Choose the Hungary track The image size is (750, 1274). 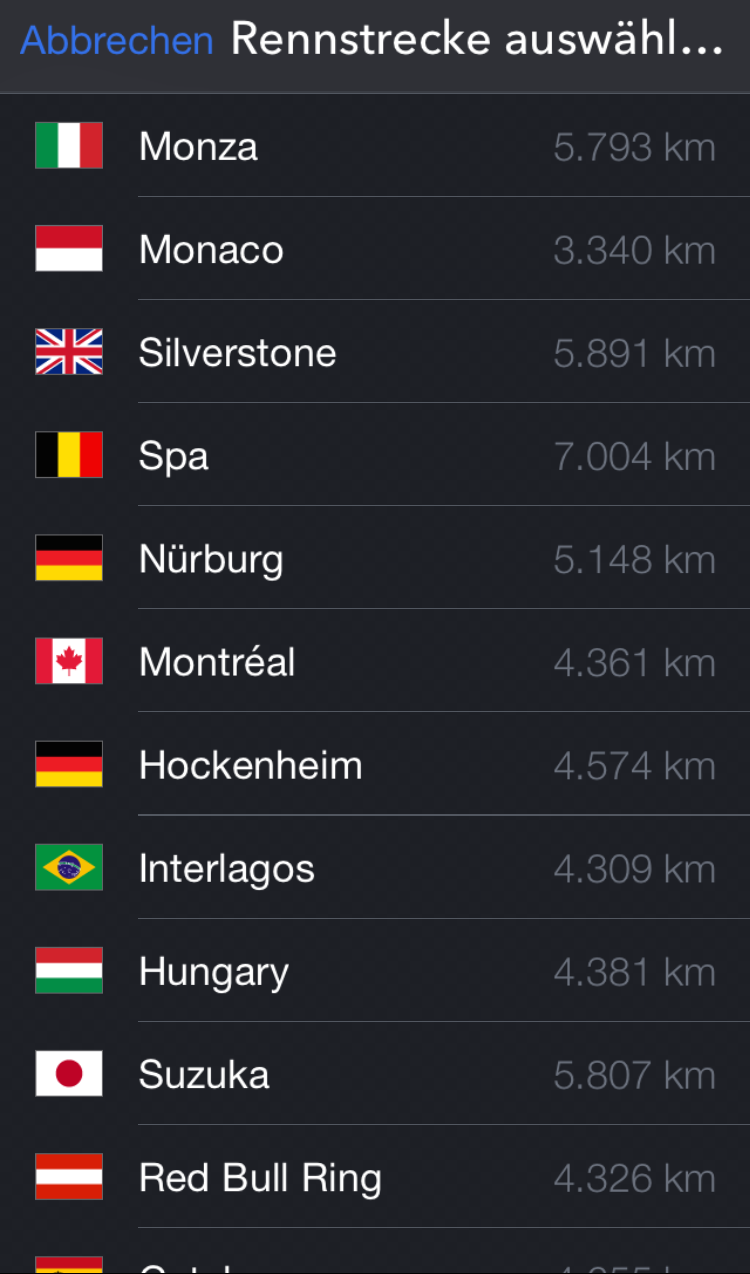point(375,970)
